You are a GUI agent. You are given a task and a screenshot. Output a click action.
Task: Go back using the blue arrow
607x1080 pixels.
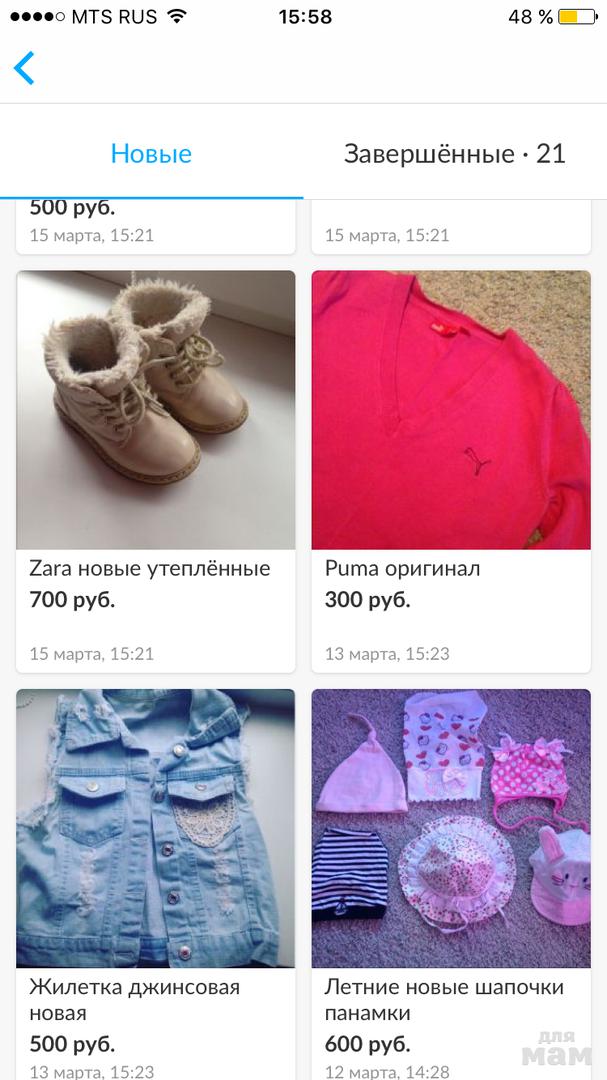coord(24,68)
